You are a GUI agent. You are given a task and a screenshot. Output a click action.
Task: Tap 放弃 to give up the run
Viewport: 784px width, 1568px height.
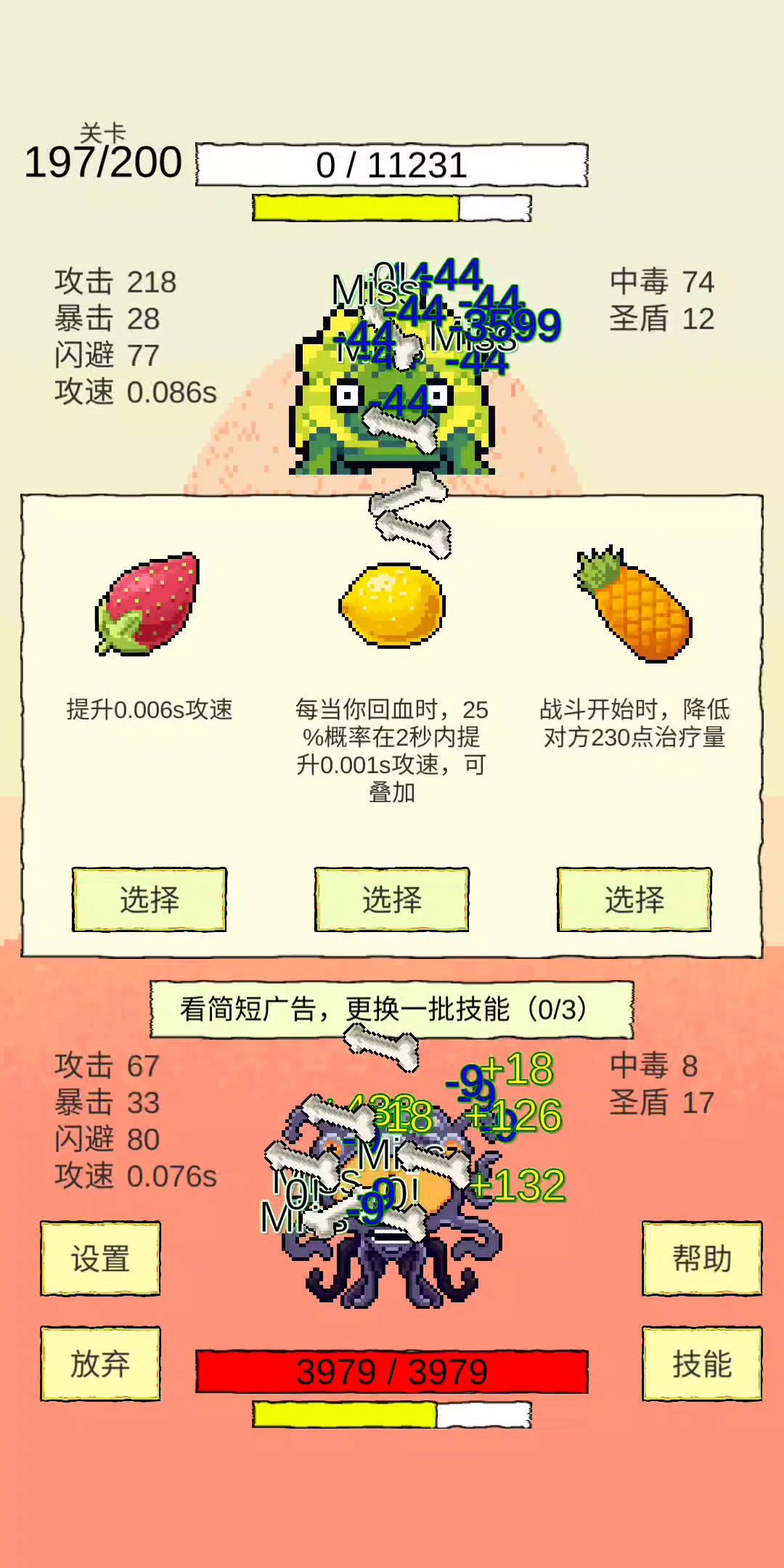point(100,1363)
